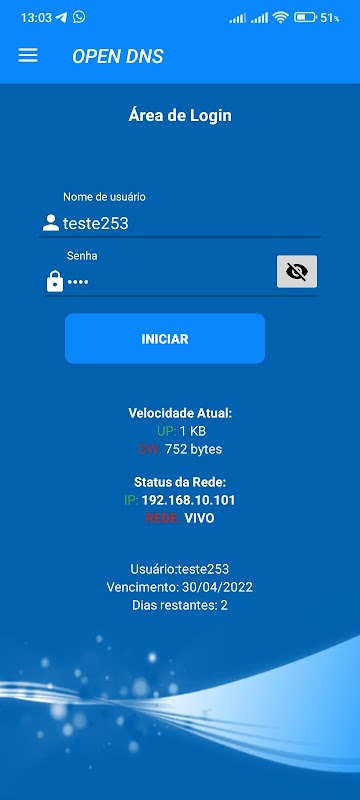
Task: Toggle password visibility eye icon
Action: pos(297,271)
